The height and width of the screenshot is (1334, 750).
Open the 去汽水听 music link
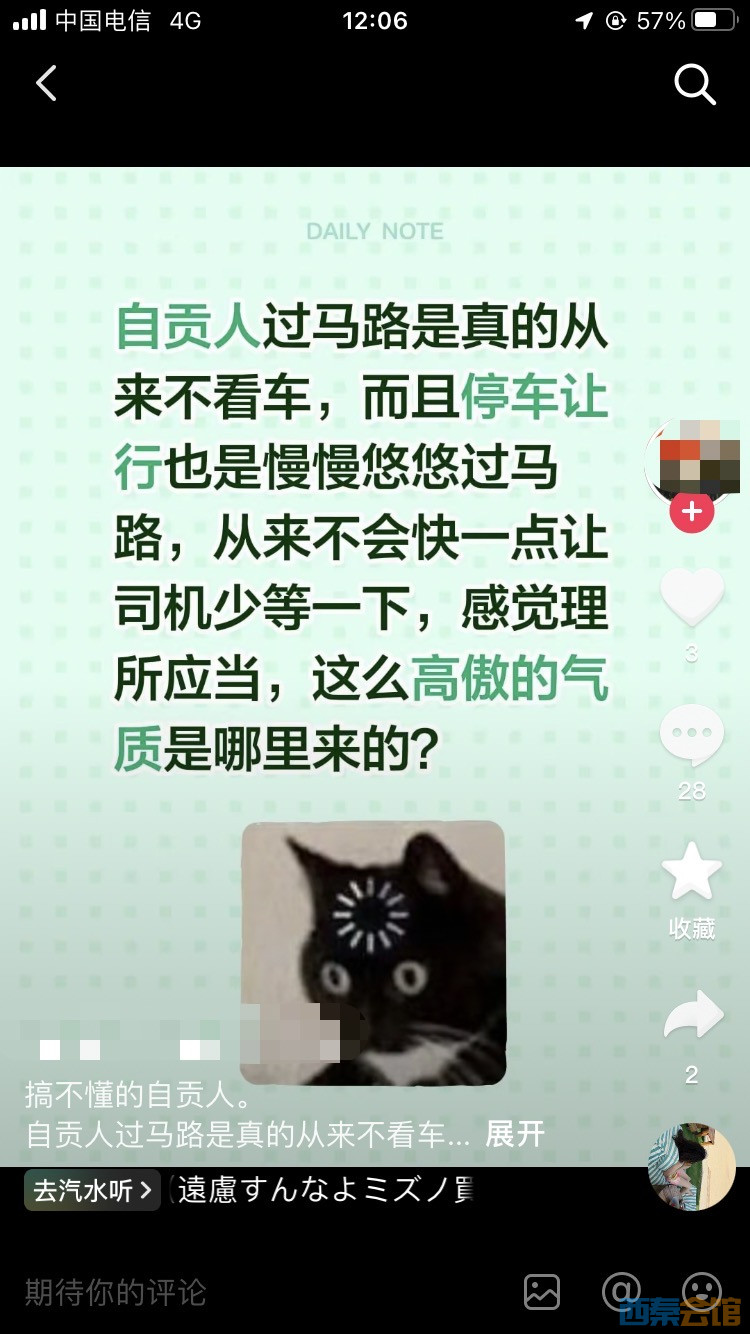(92, 1190)
